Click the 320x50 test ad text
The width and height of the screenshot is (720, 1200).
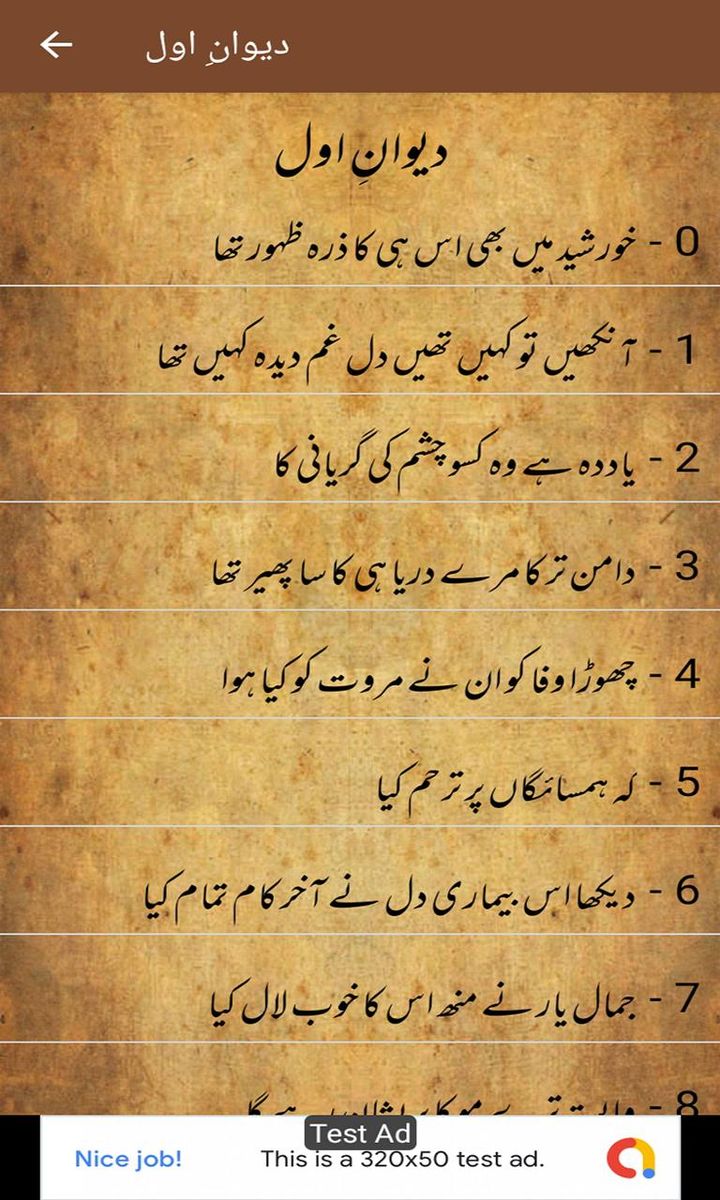[404, 1162]
